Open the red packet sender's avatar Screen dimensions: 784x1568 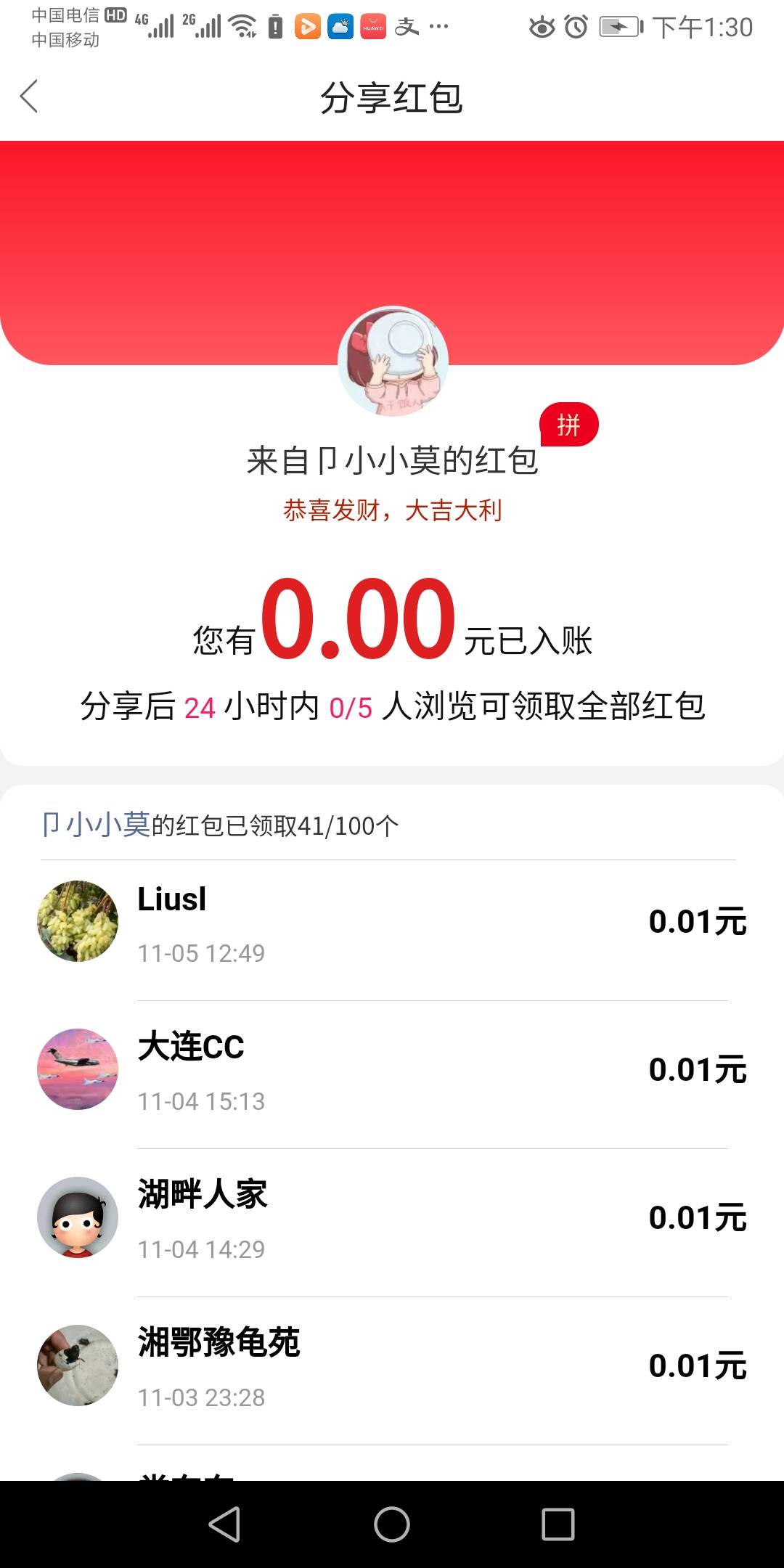tap(393, 361)
